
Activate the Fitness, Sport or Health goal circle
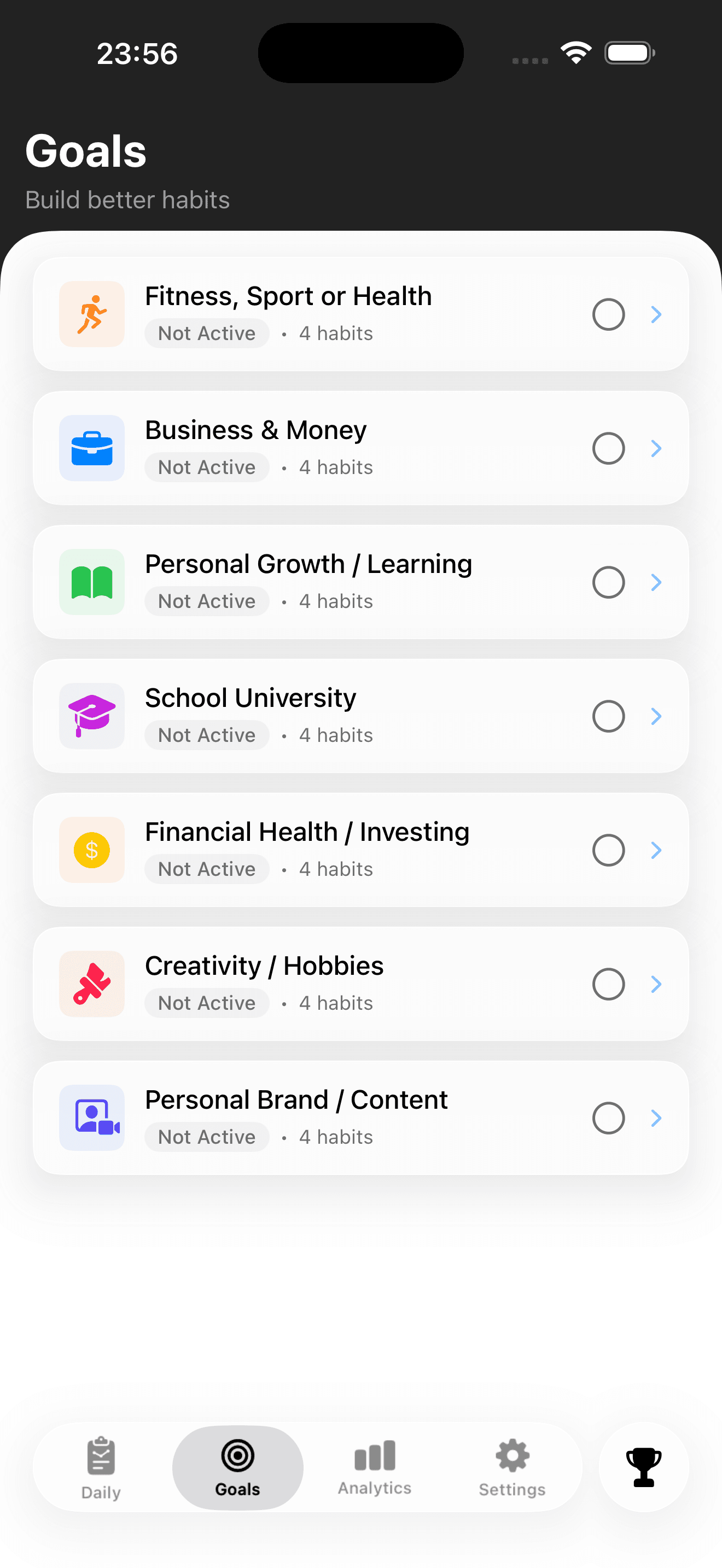[x=608, y=315]
